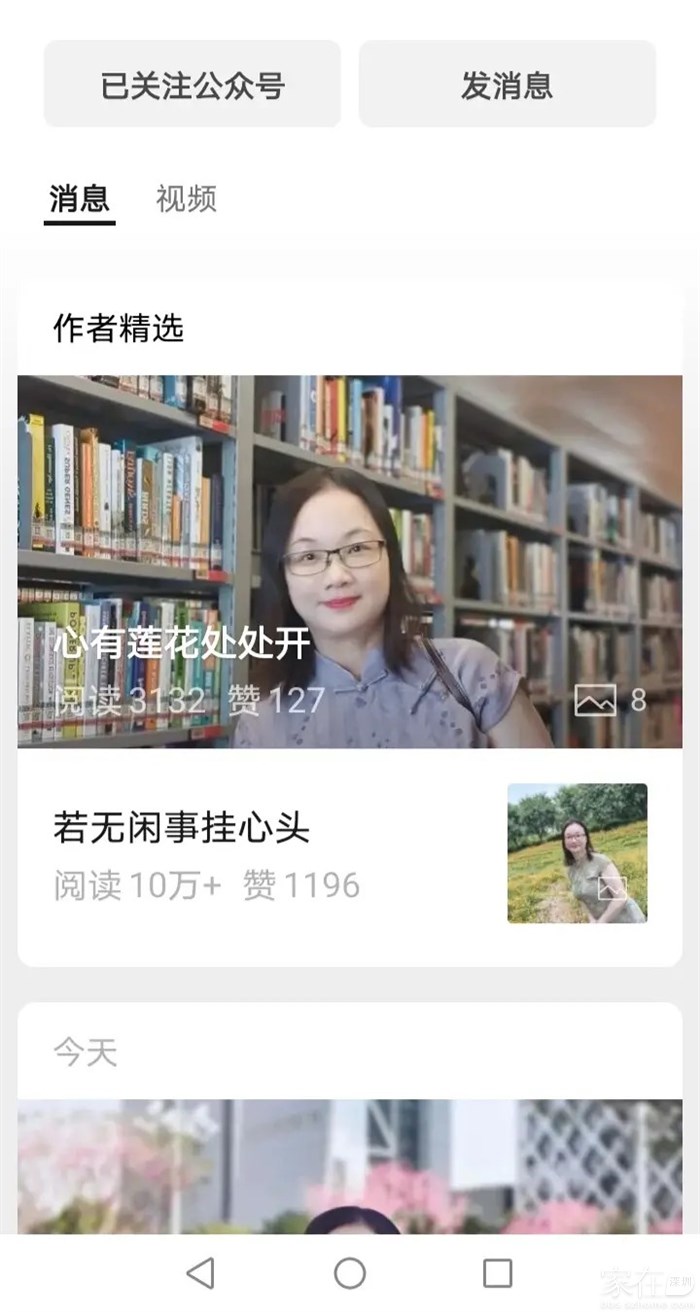Screen dimensions: 700x1312
Task: Open recent apps from the navigation bar
Action: pos(497,1273)
